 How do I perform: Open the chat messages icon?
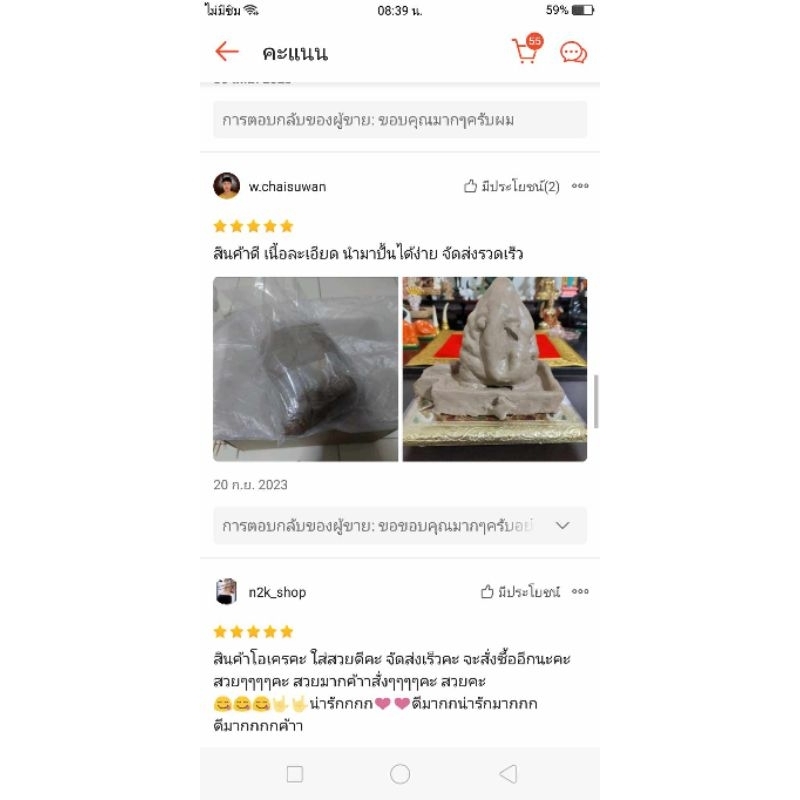point(573,53)
